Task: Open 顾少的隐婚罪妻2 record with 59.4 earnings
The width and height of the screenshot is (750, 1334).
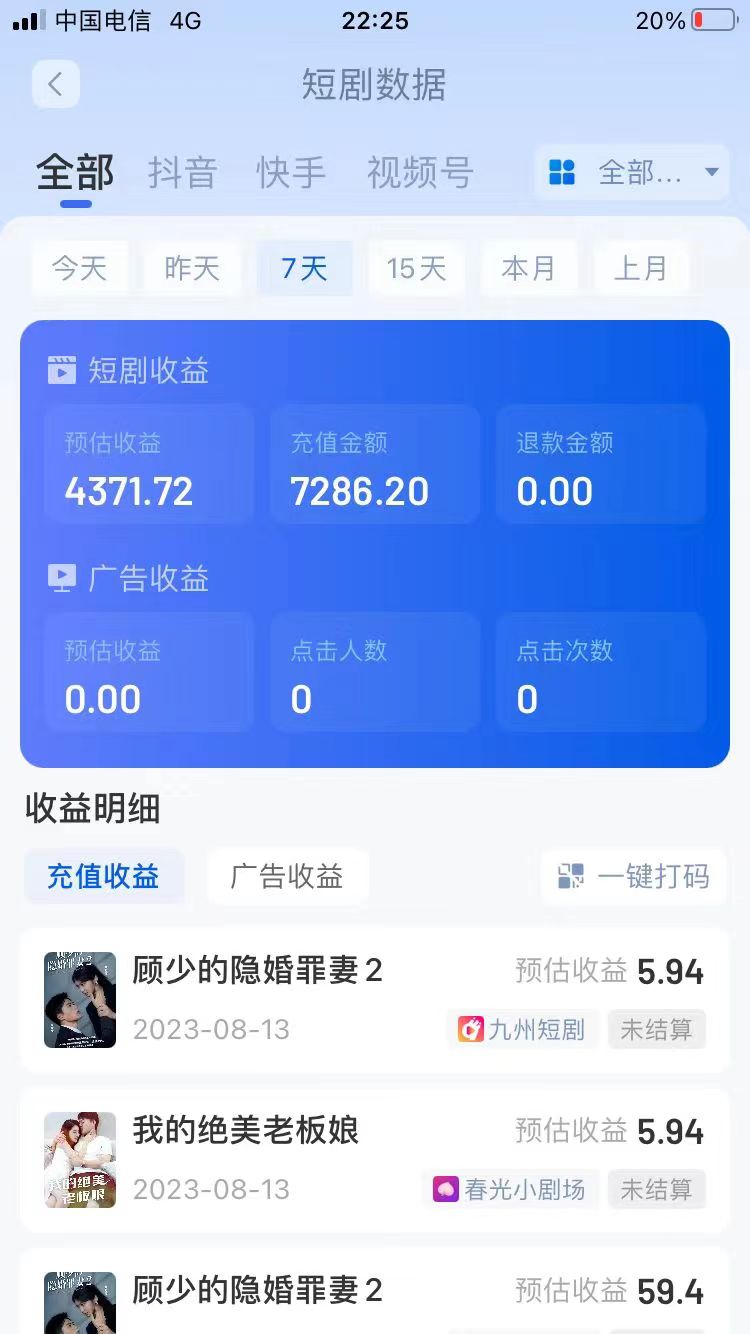Action: (x=374, y=1295)
